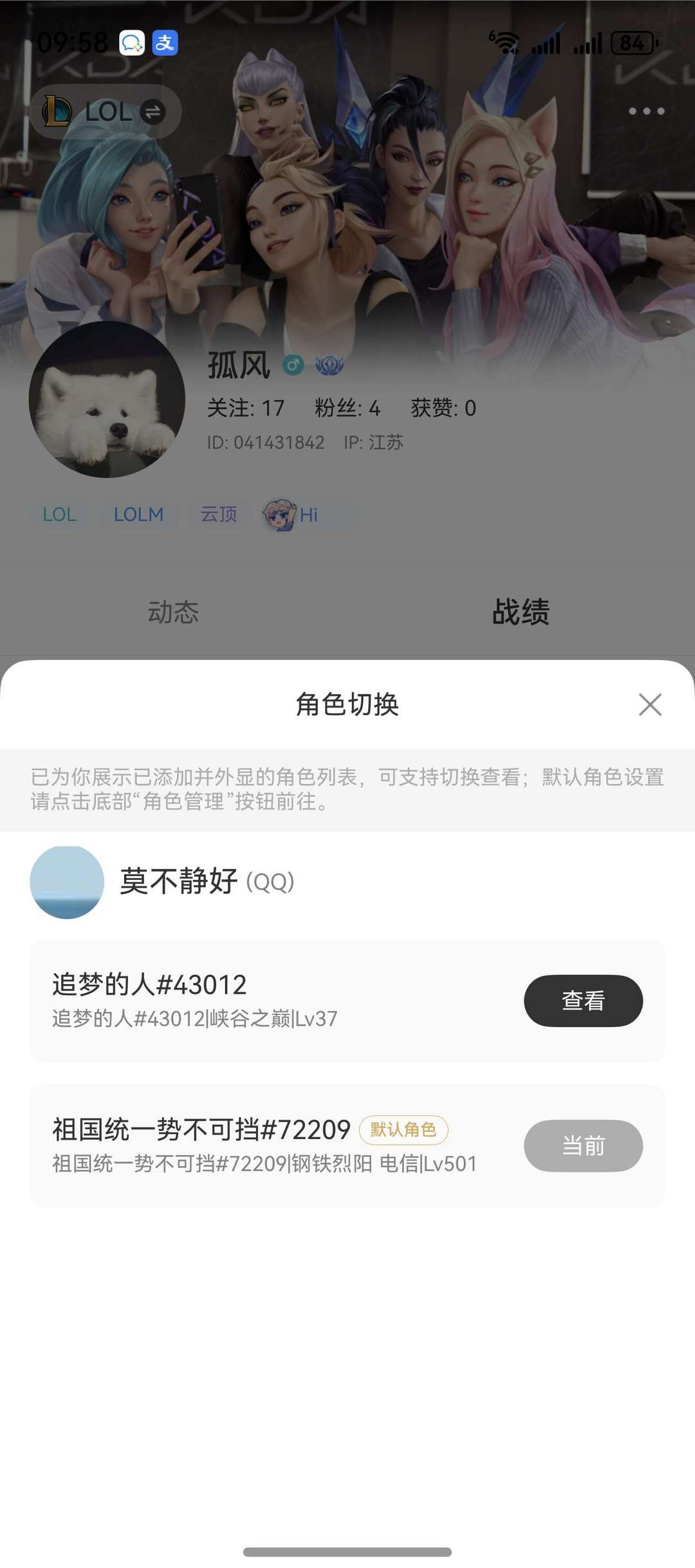695x1568 pixels.
Task: Tap 查看 for 追梦的人#43012
Action: pos(583,1001)
